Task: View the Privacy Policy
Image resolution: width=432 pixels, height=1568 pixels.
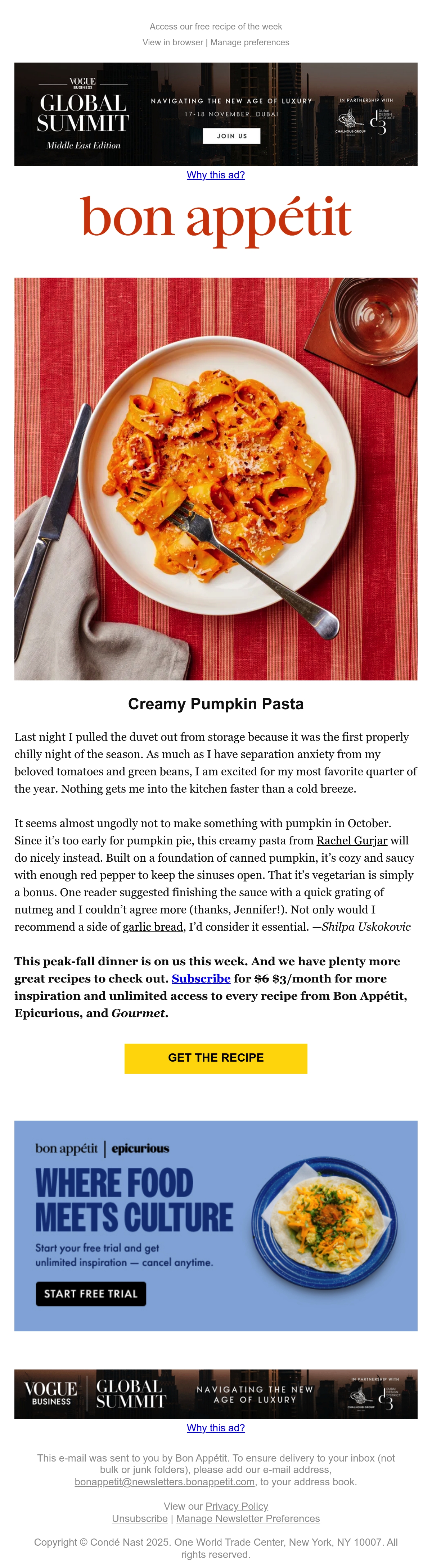Action: pos(237,1506)
